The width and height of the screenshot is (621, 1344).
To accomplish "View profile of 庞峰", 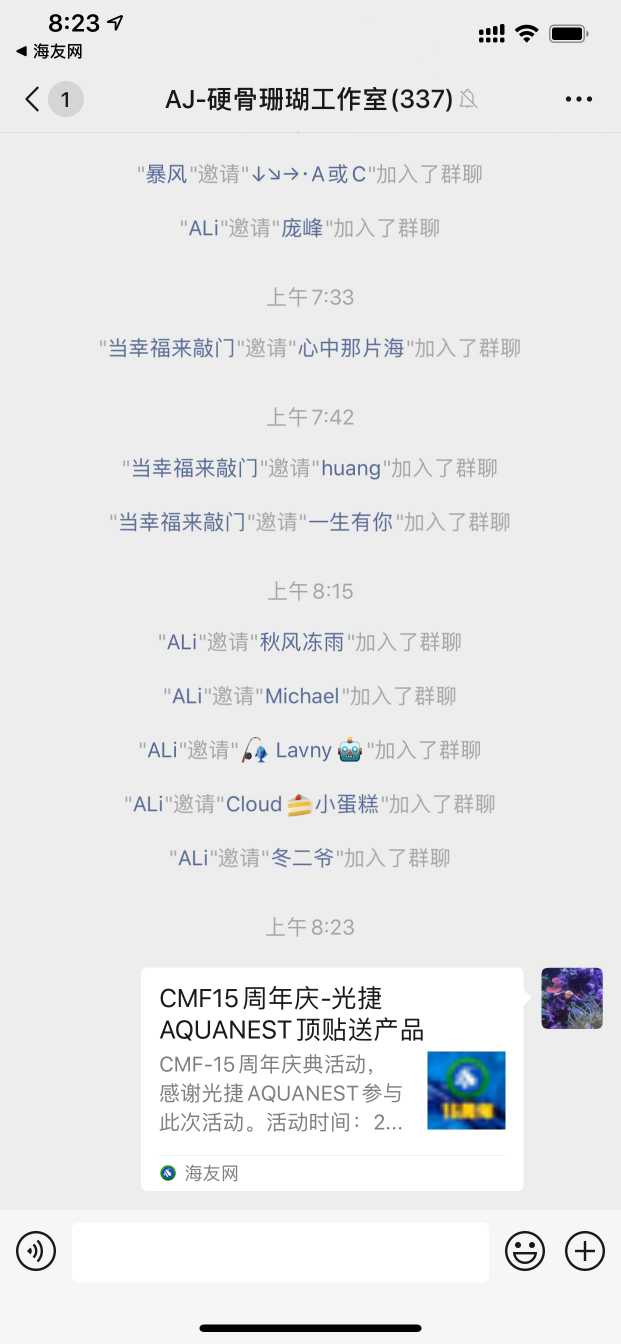I will [302, 228].
